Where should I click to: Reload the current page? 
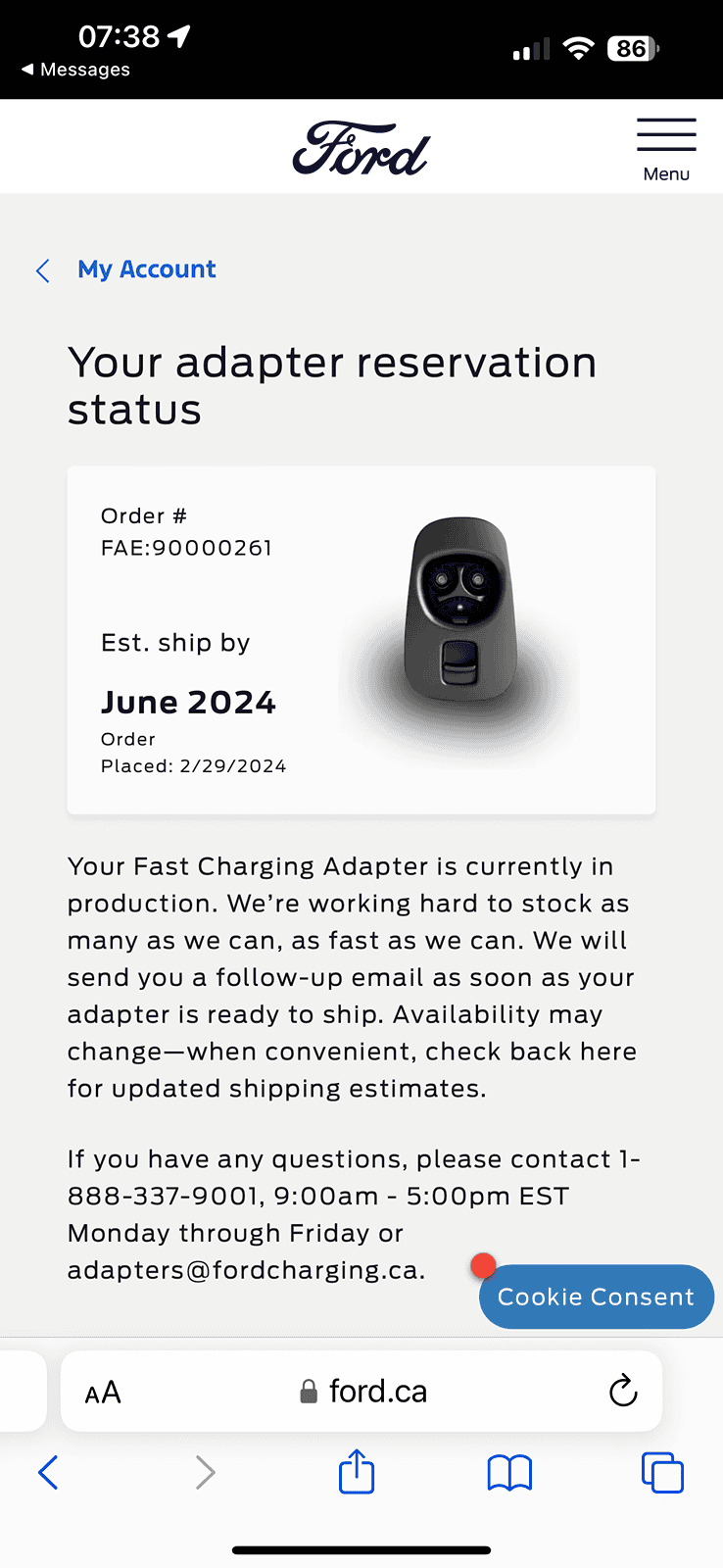click(x=623, y=1391)
